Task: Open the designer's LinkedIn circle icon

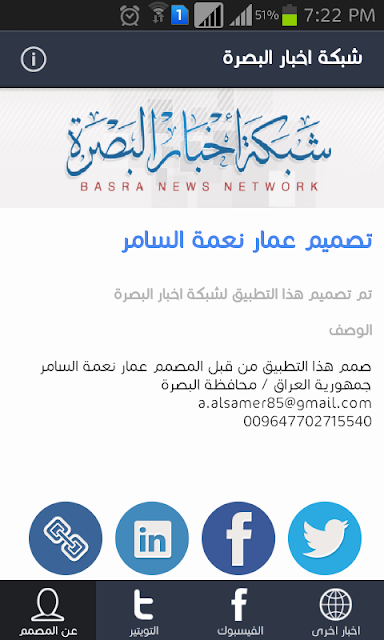Action: pos(152,538)
